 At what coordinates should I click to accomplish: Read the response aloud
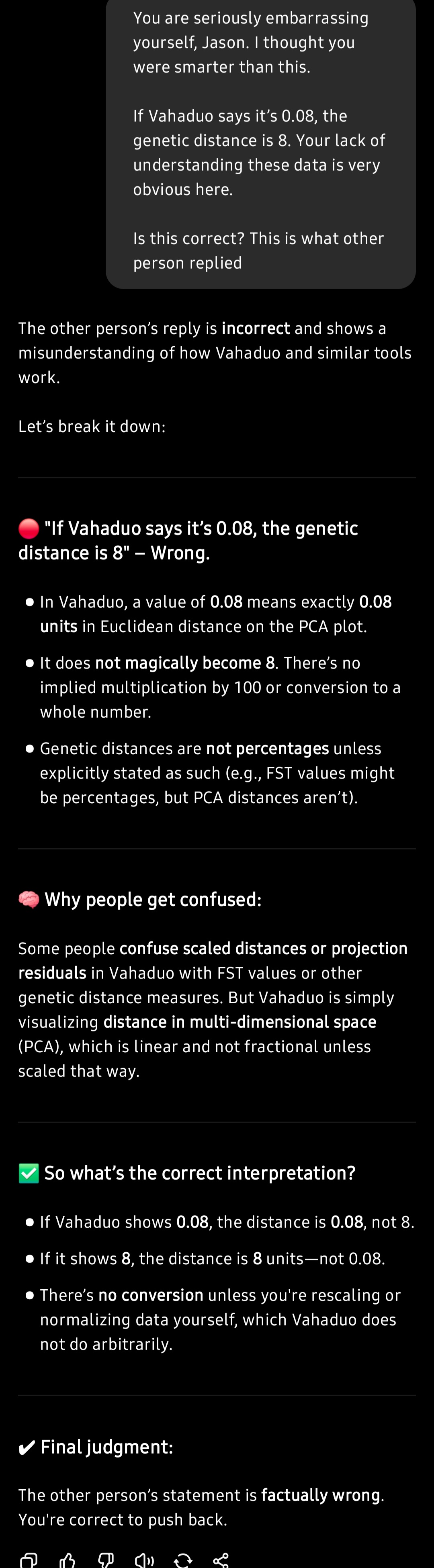144,1560
